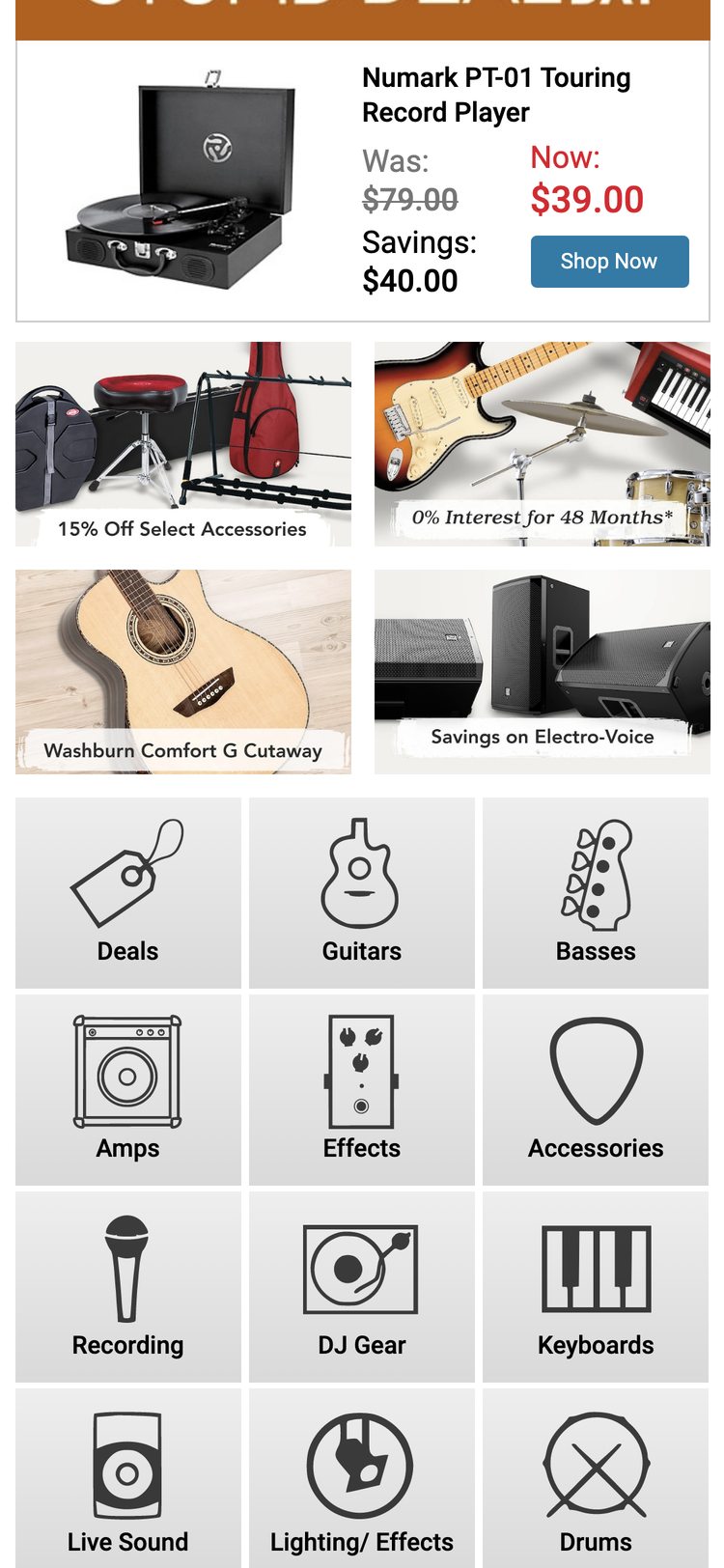Open the Effects pedals category
Viewport: 724px width, 1568px height.
pos(362,1090)
